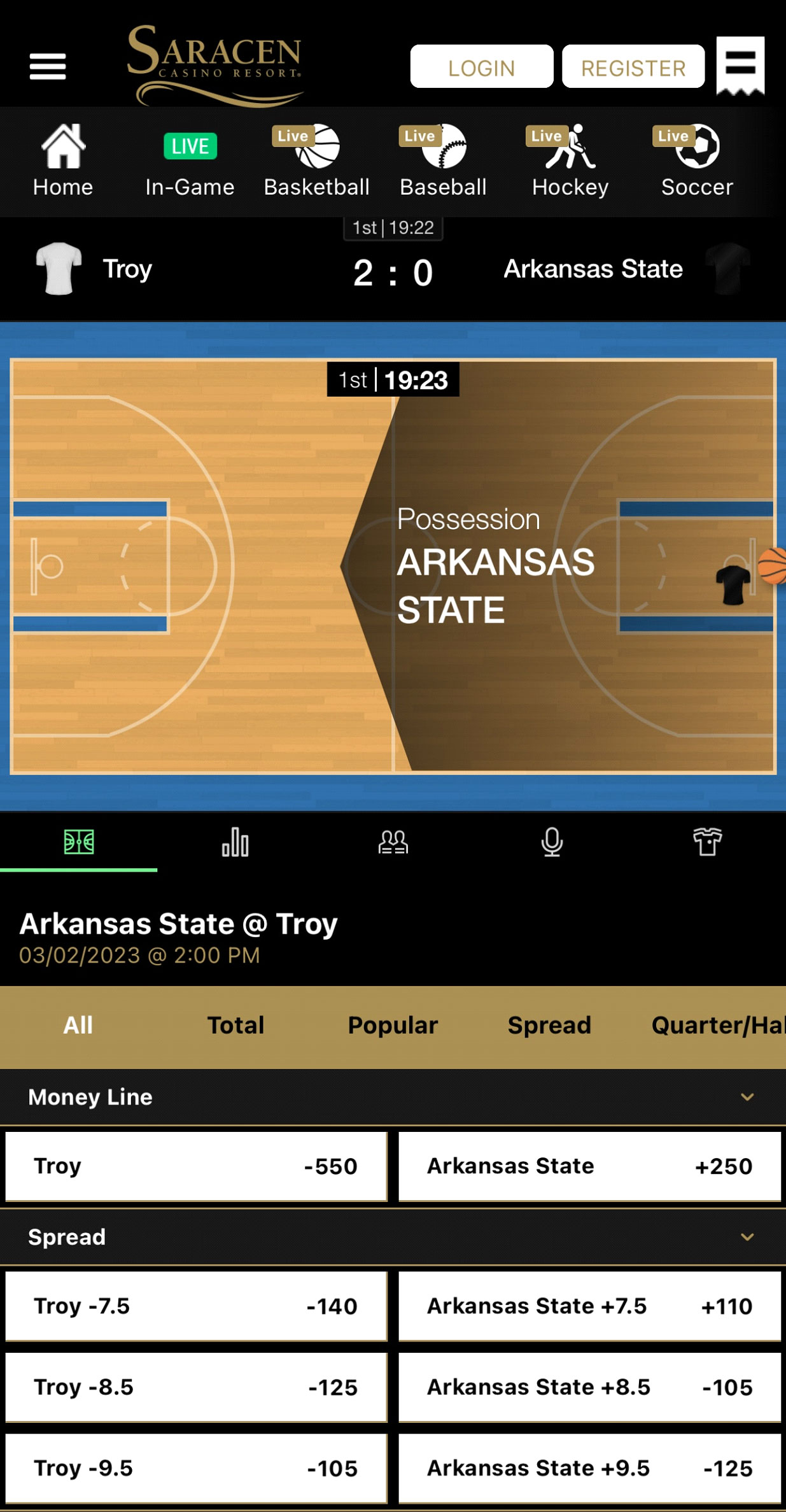
Task: Select Troy -8.5 spread at -125
Action: [196, 1387]
